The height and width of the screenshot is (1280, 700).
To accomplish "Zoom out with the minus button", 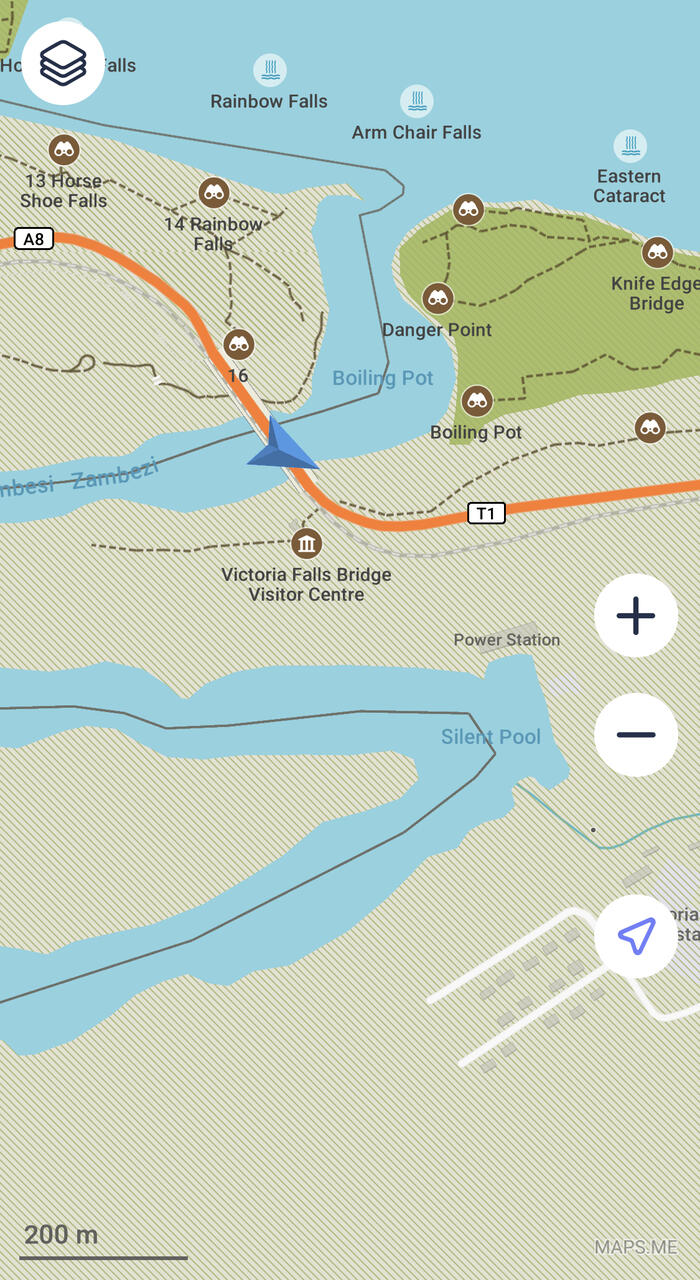I will 636,735.
